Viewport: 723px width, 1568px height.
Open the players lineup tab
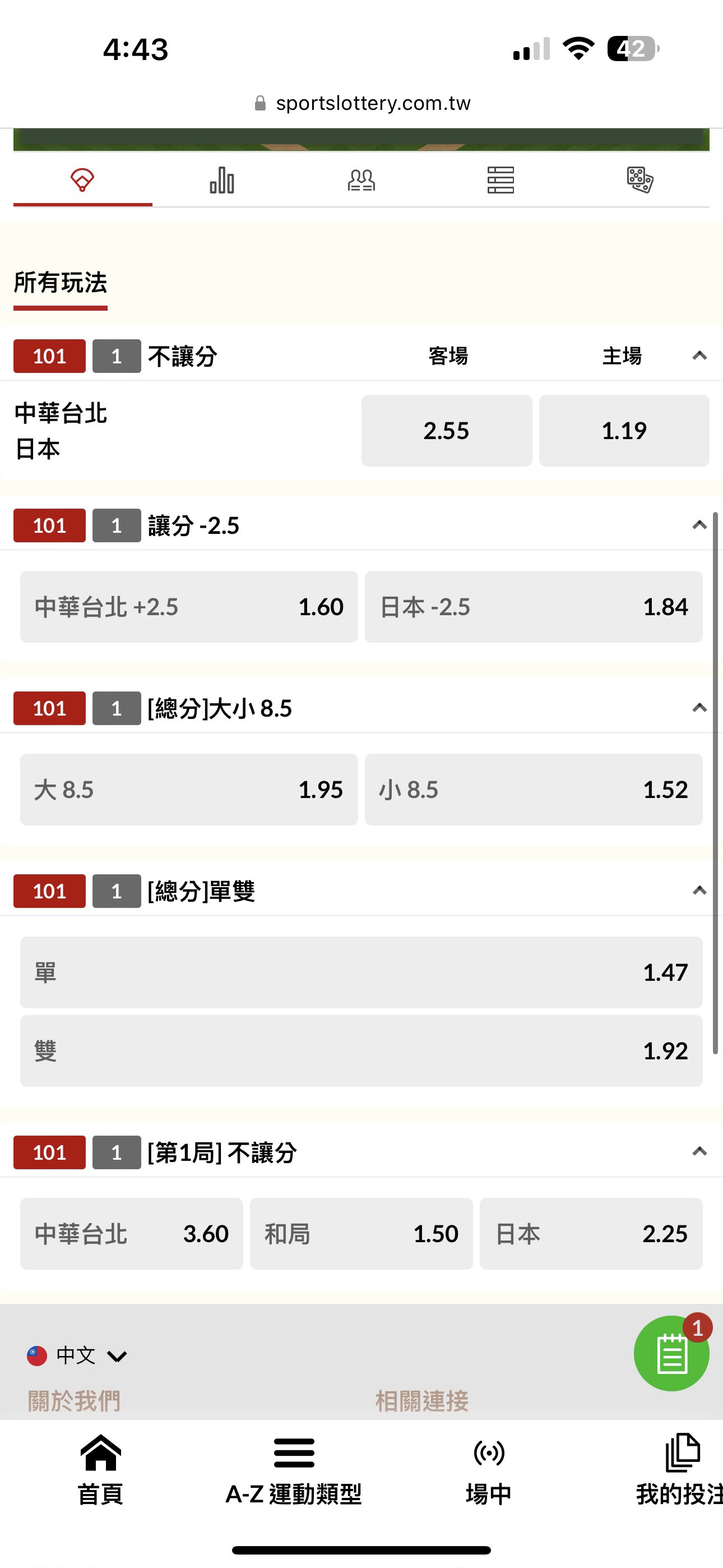(361, 180)
